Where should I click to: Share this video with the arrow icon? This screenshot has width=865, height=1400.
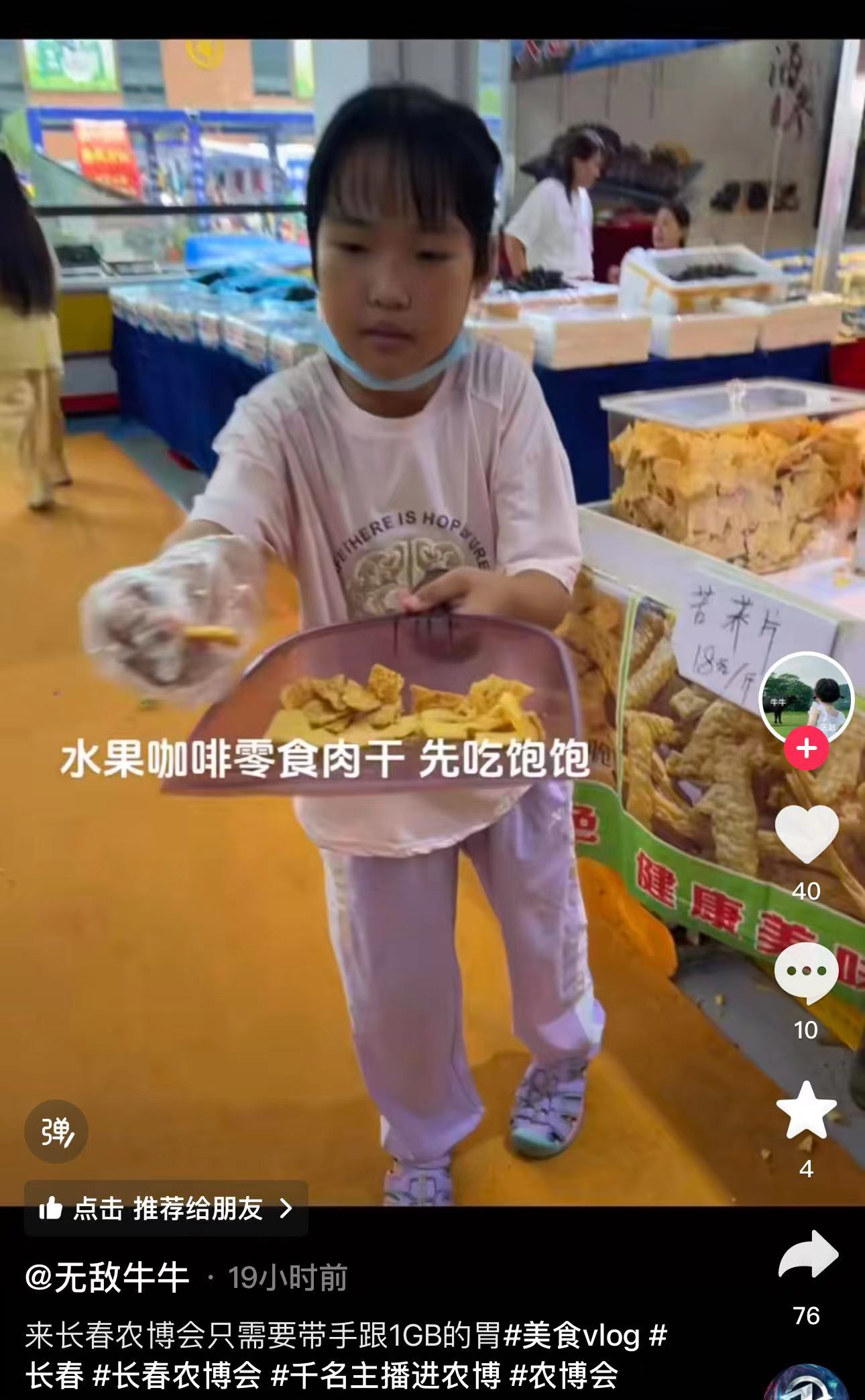pos(807,1255)
